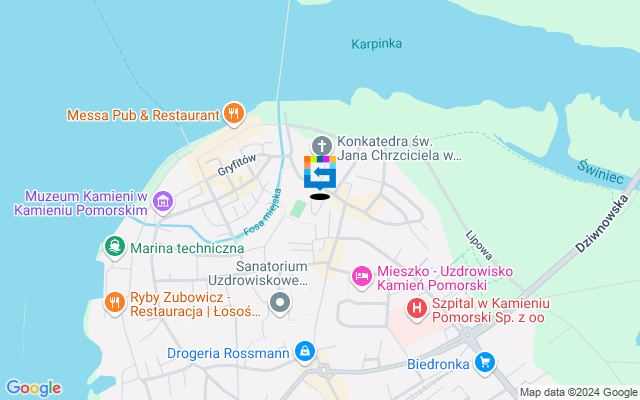Open Messa Pub & Restaurant marker
This screenshot has height=400, width=640.
(x=233, y=113)
